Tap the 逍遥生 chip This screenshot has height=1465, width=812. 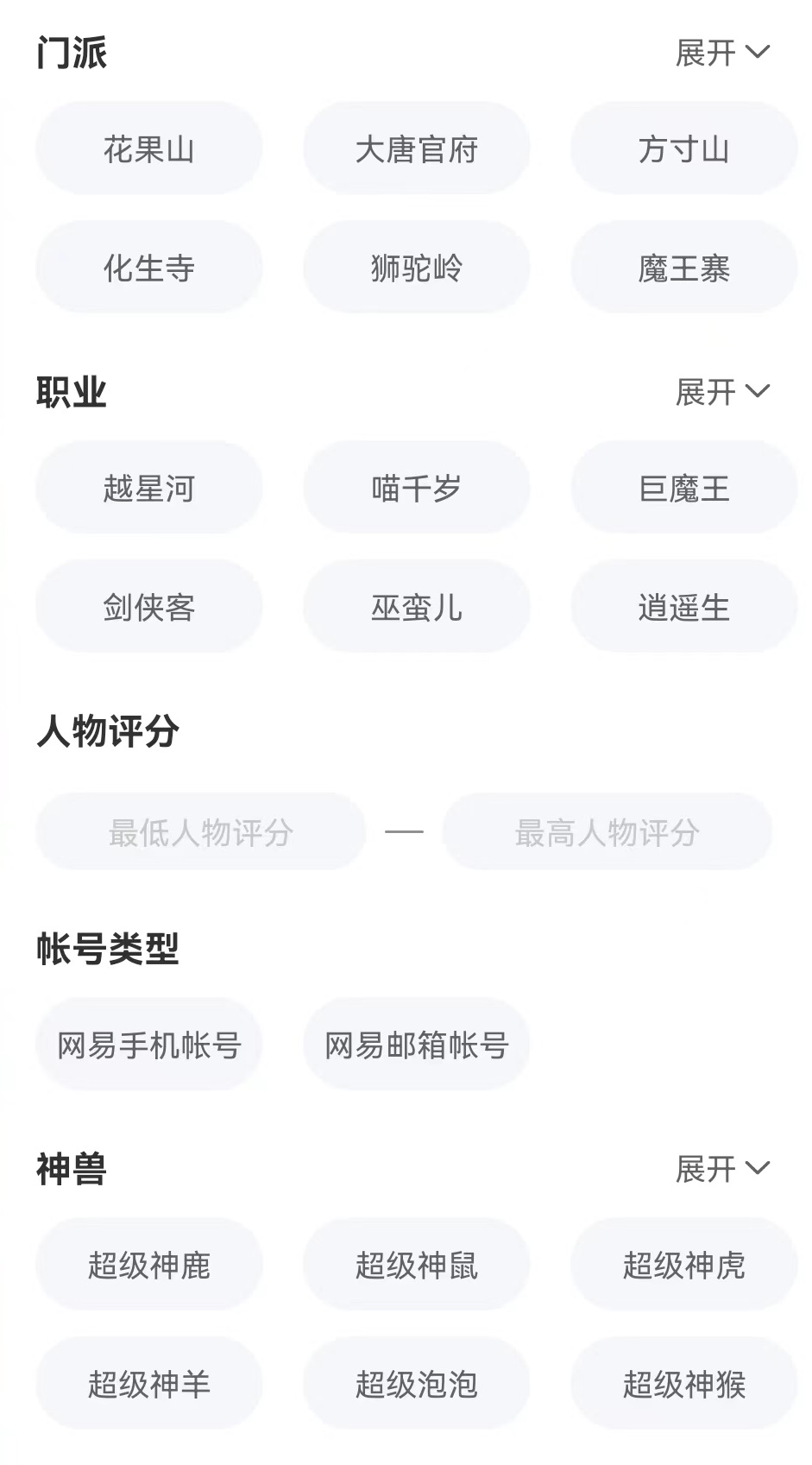click(683, 608)
